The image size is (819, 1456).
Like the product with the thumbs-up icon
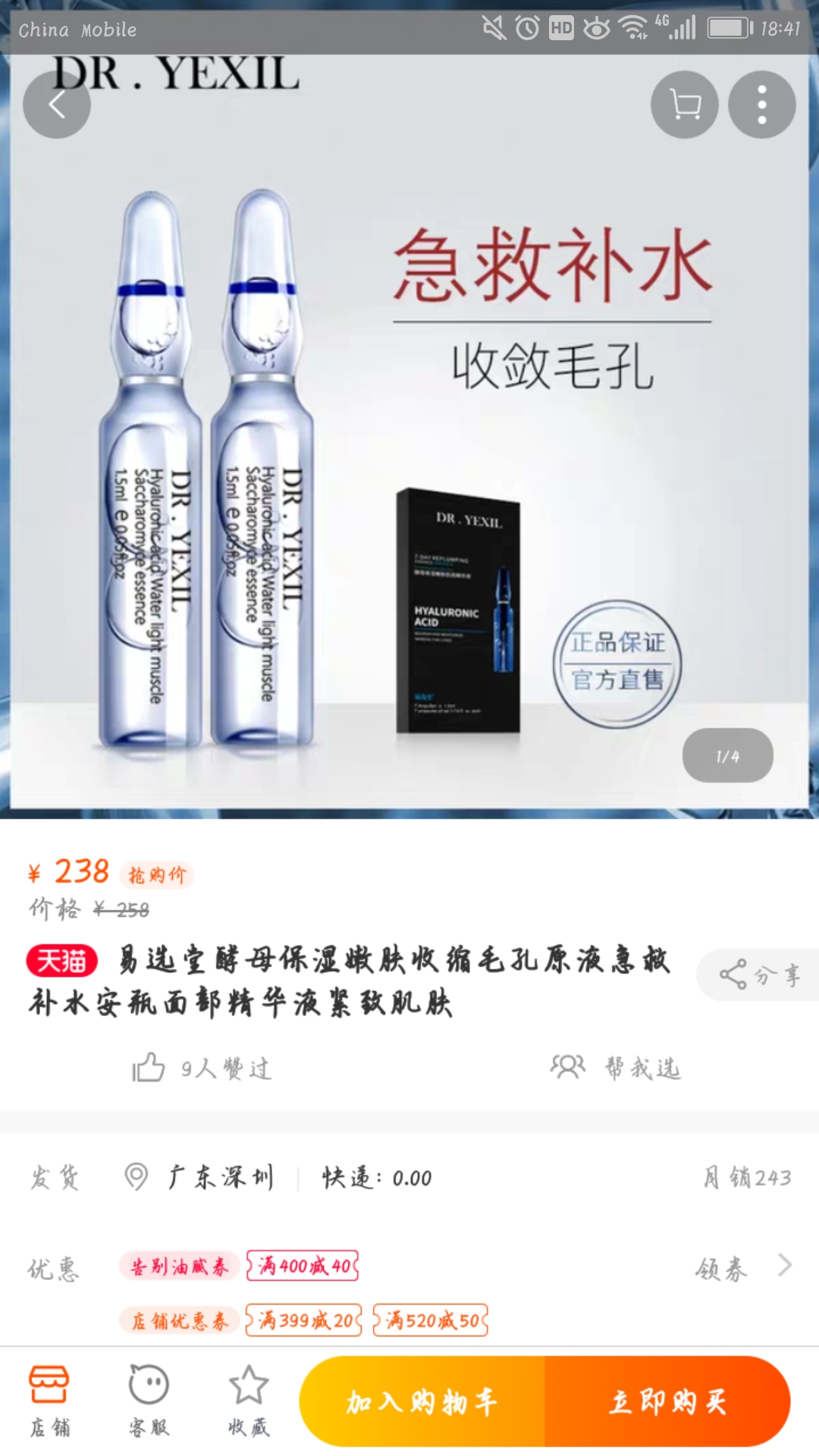pos(149,1068)
